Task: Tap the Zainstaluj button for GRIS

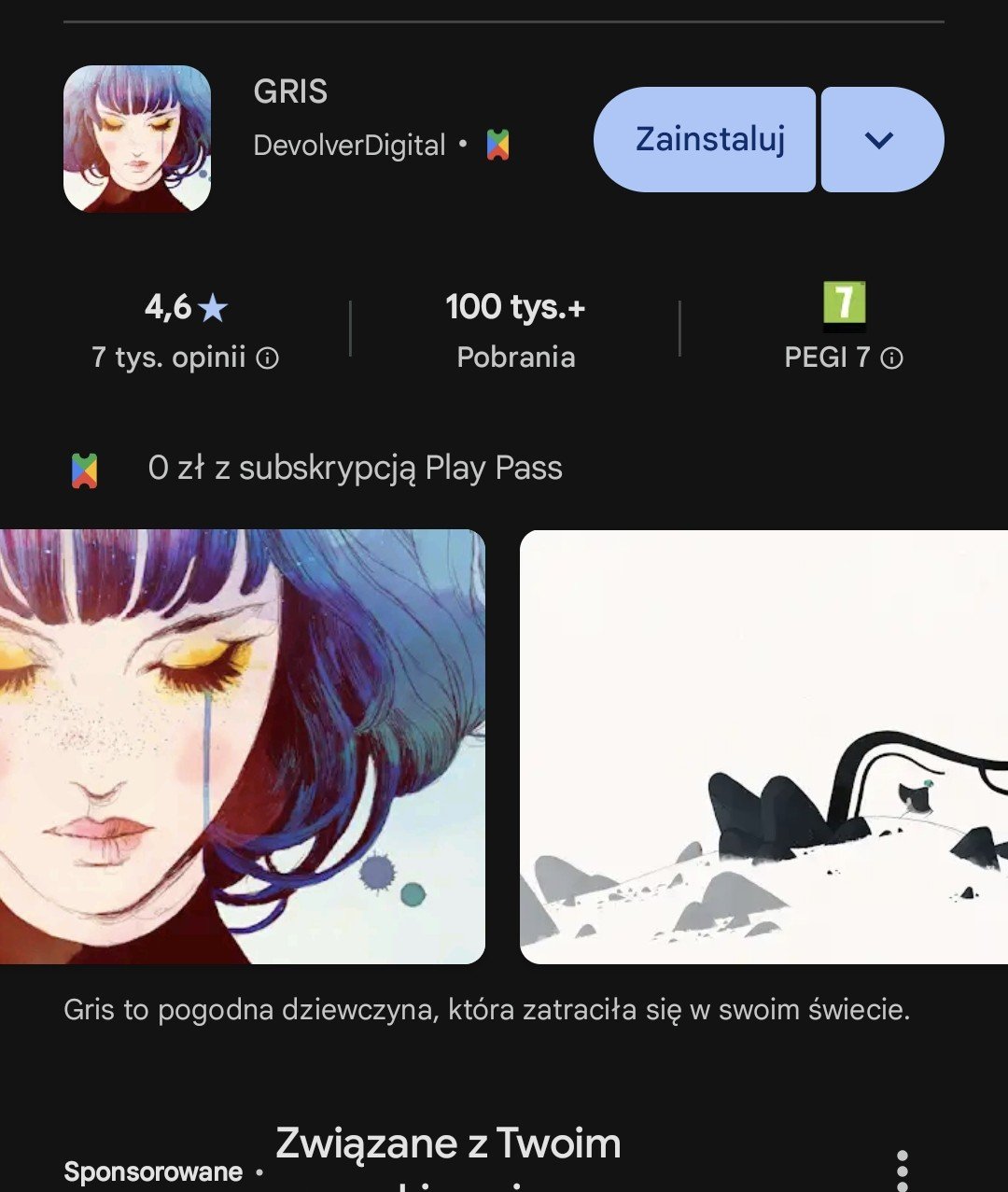Action: pos(706,140)
